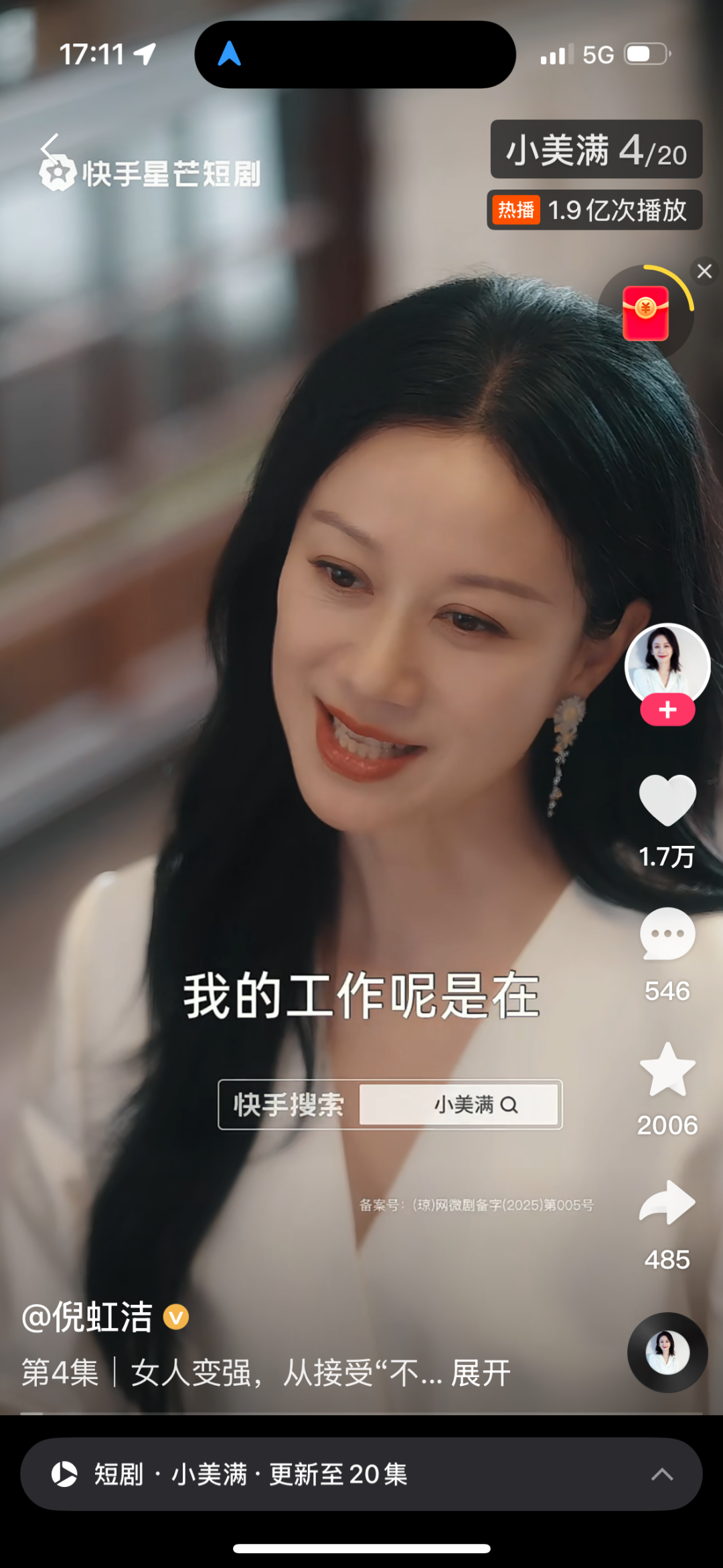Open the 热播 1.9亿次播放 badge
This screenshot has height=1568, width=723.
(x=594, y=210)
